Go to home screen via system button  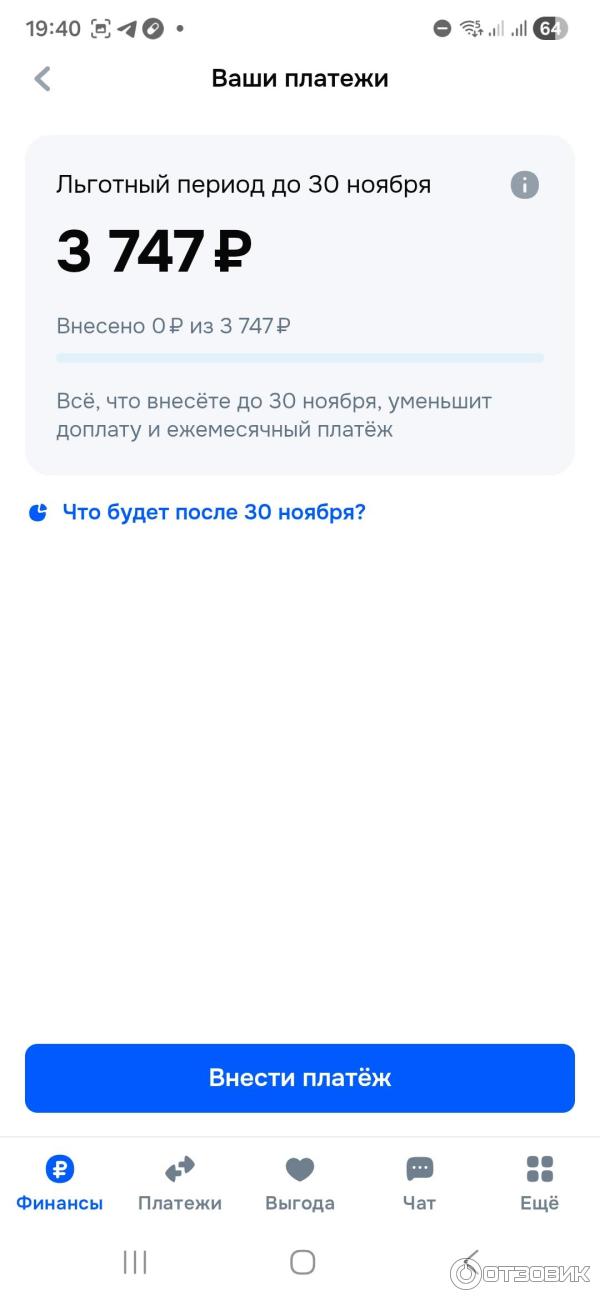[x=302, y=1262]
